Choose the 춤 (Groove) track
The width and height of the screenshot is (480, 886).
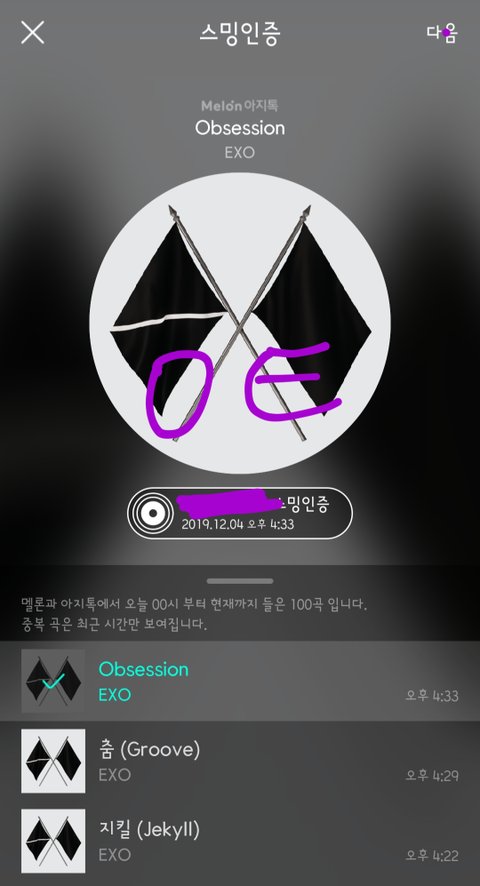coord(240,761)
